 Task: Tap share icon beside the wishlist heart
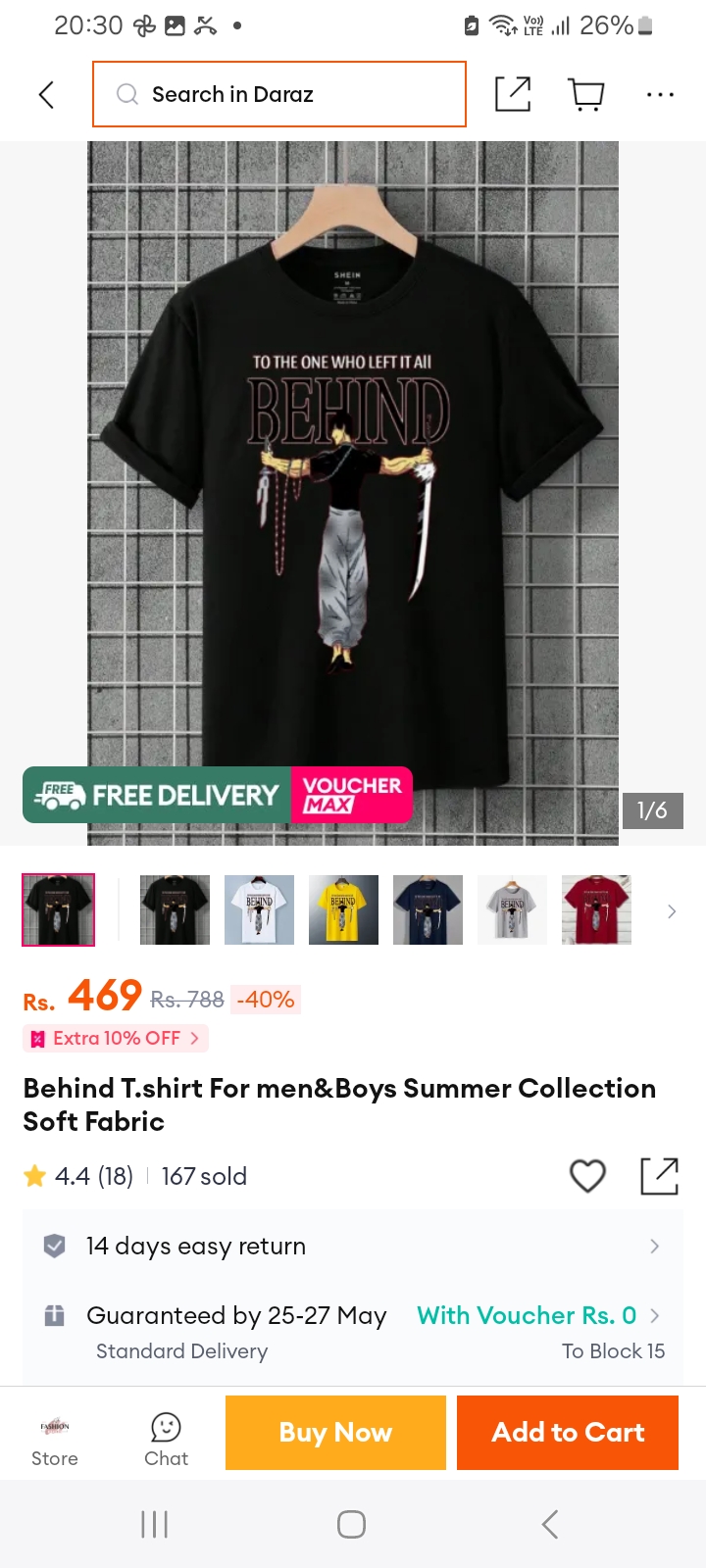coord(660,1176)
